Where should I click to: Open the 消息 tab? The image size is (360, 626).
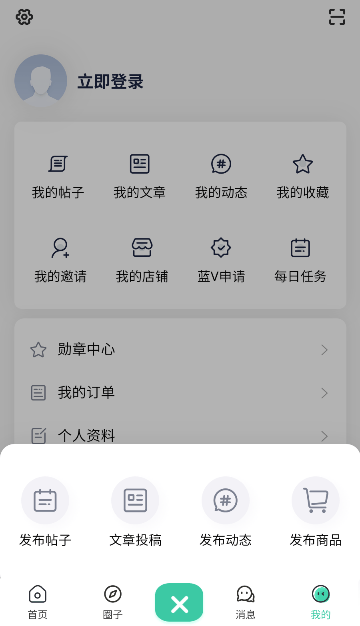(x=245, y=602)
